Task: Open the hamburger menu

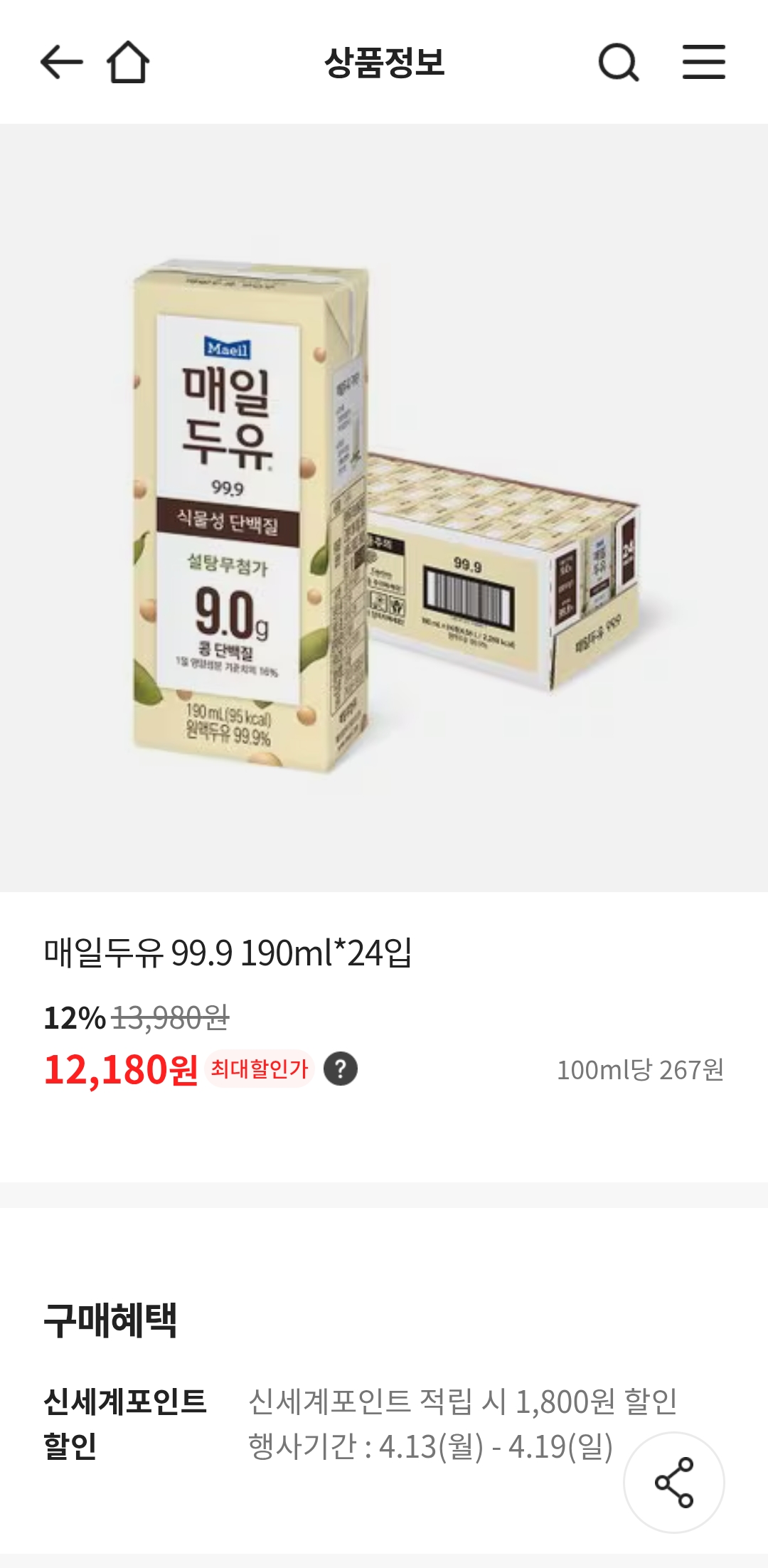Action: (x=703, y=62)
